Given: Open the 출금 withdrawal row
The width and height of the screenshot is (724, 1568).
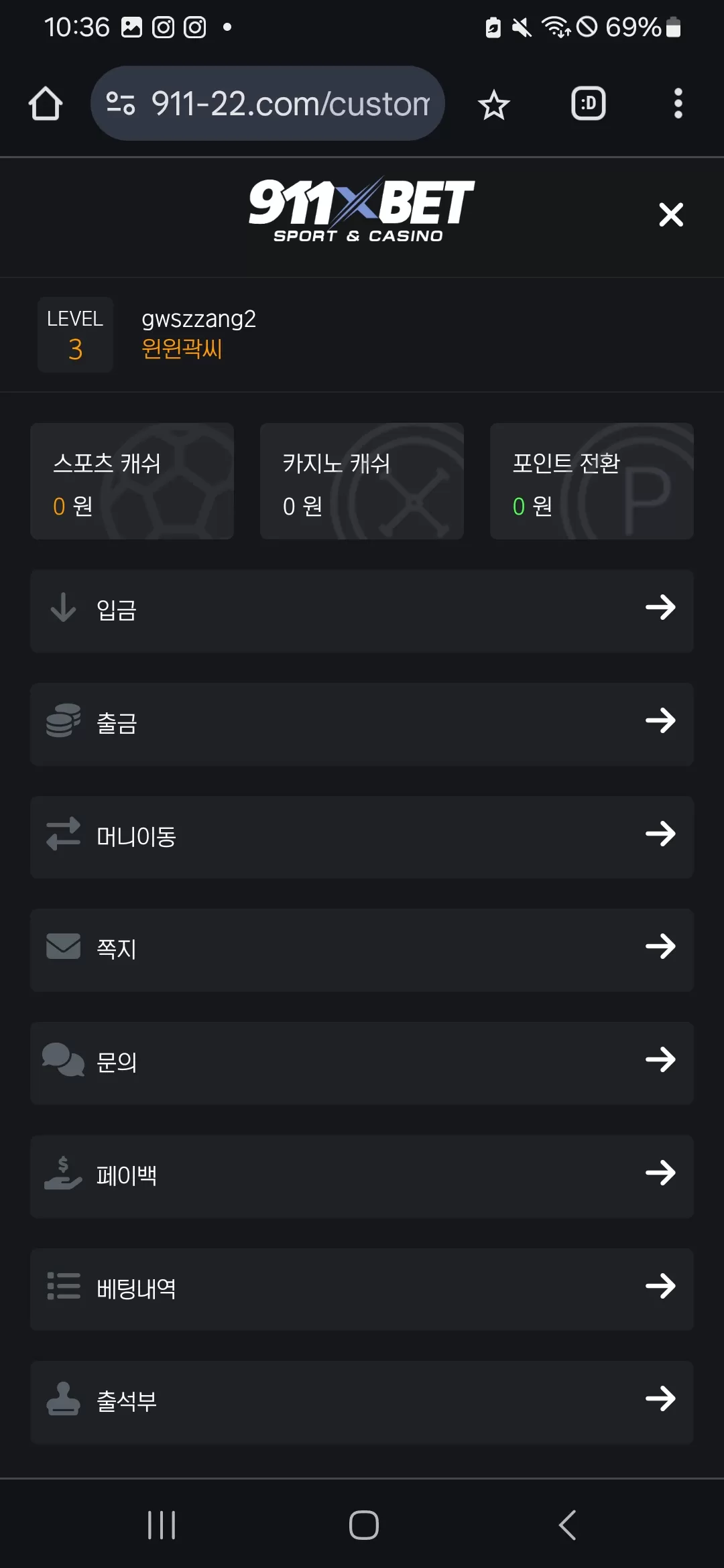Looking at the screenshot, I should (362, 724).
